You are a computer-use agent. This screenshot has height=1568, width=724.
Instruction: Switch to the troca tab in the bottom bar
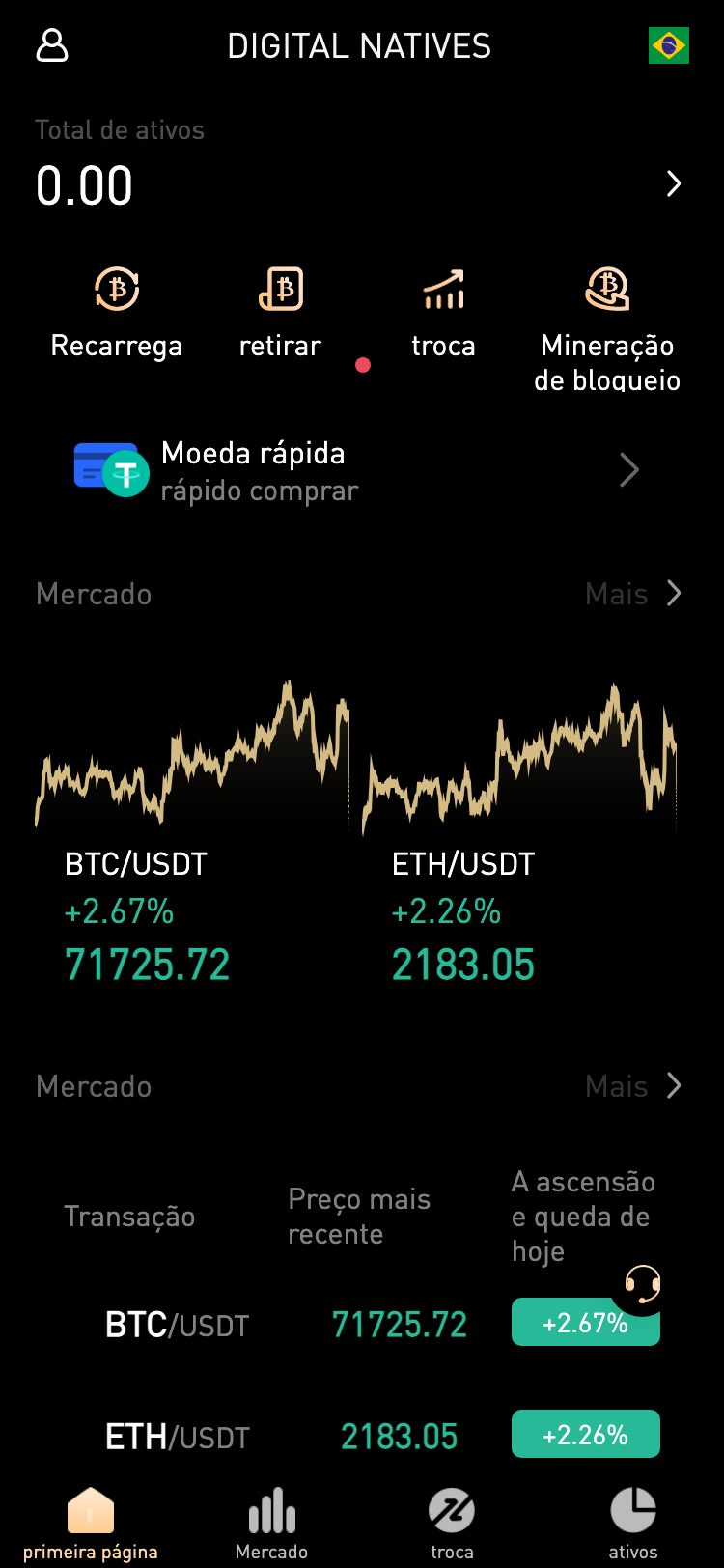click(x=452, y=1524)
